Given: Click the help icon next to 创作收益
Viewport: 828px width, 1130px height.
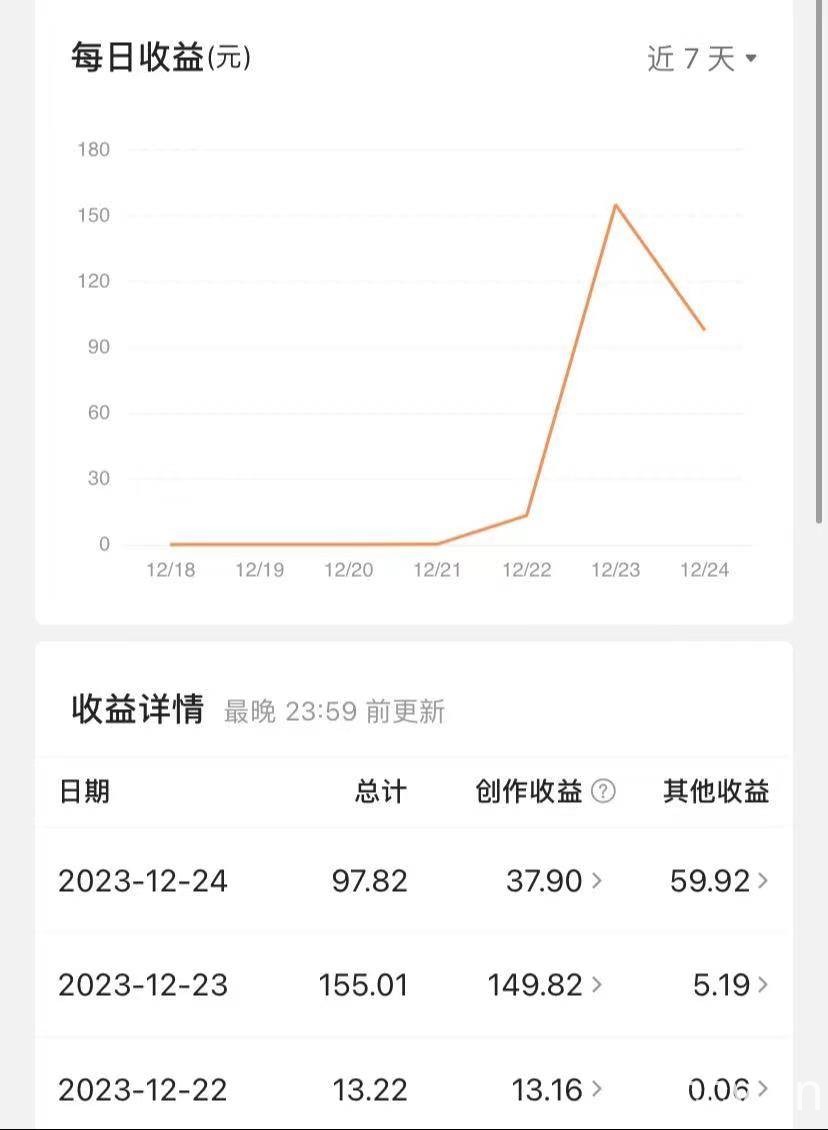Looking at the screenshot, I should [601, 791].
